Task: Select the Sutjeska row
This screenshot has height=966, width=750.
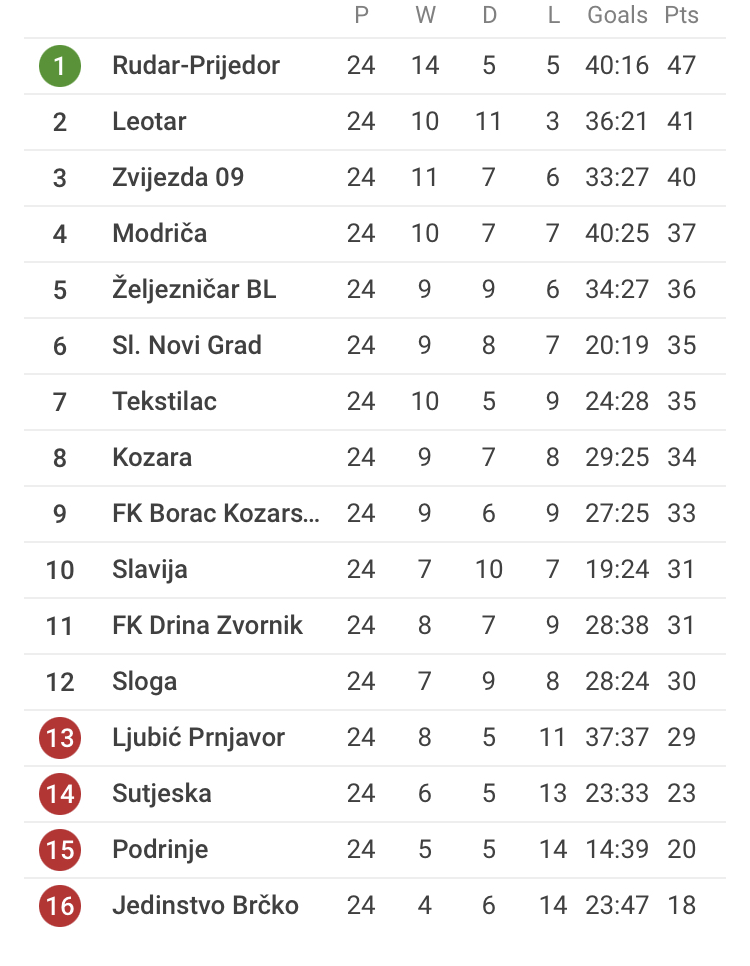Action: point(162,794)
